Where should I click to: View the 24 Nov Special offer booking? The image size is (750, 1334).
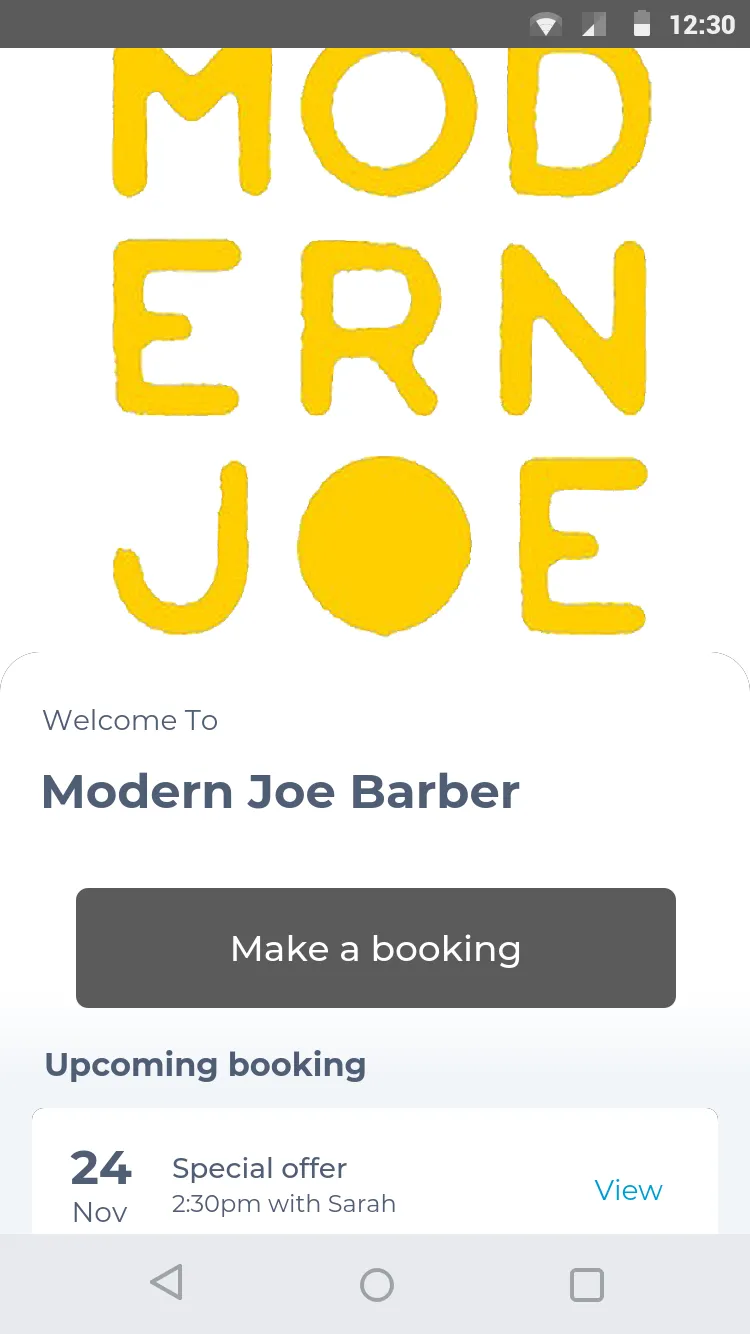628,1190
